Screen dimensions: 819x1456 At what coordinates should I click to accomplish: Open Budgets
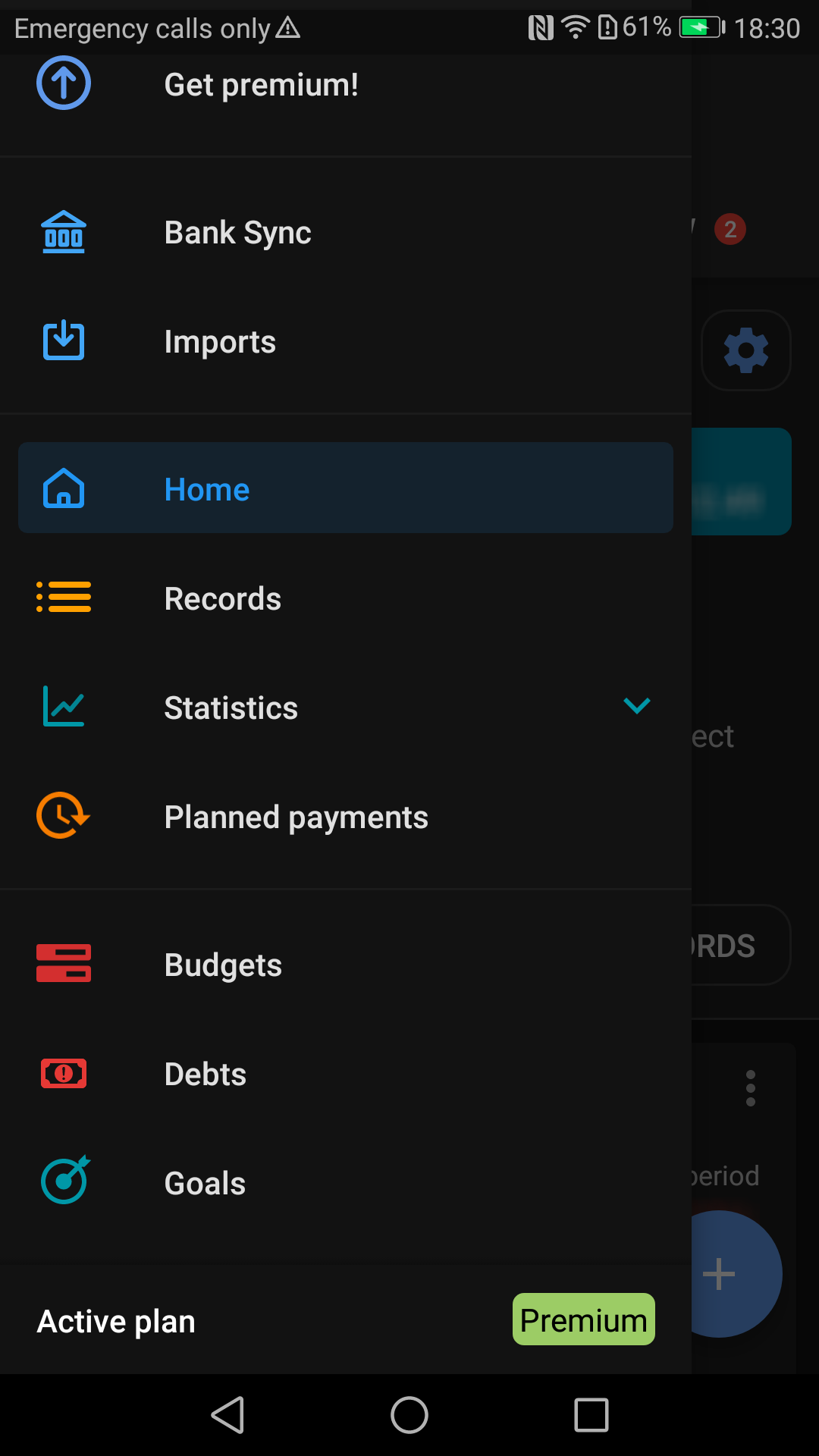click(x=346, y=965)
